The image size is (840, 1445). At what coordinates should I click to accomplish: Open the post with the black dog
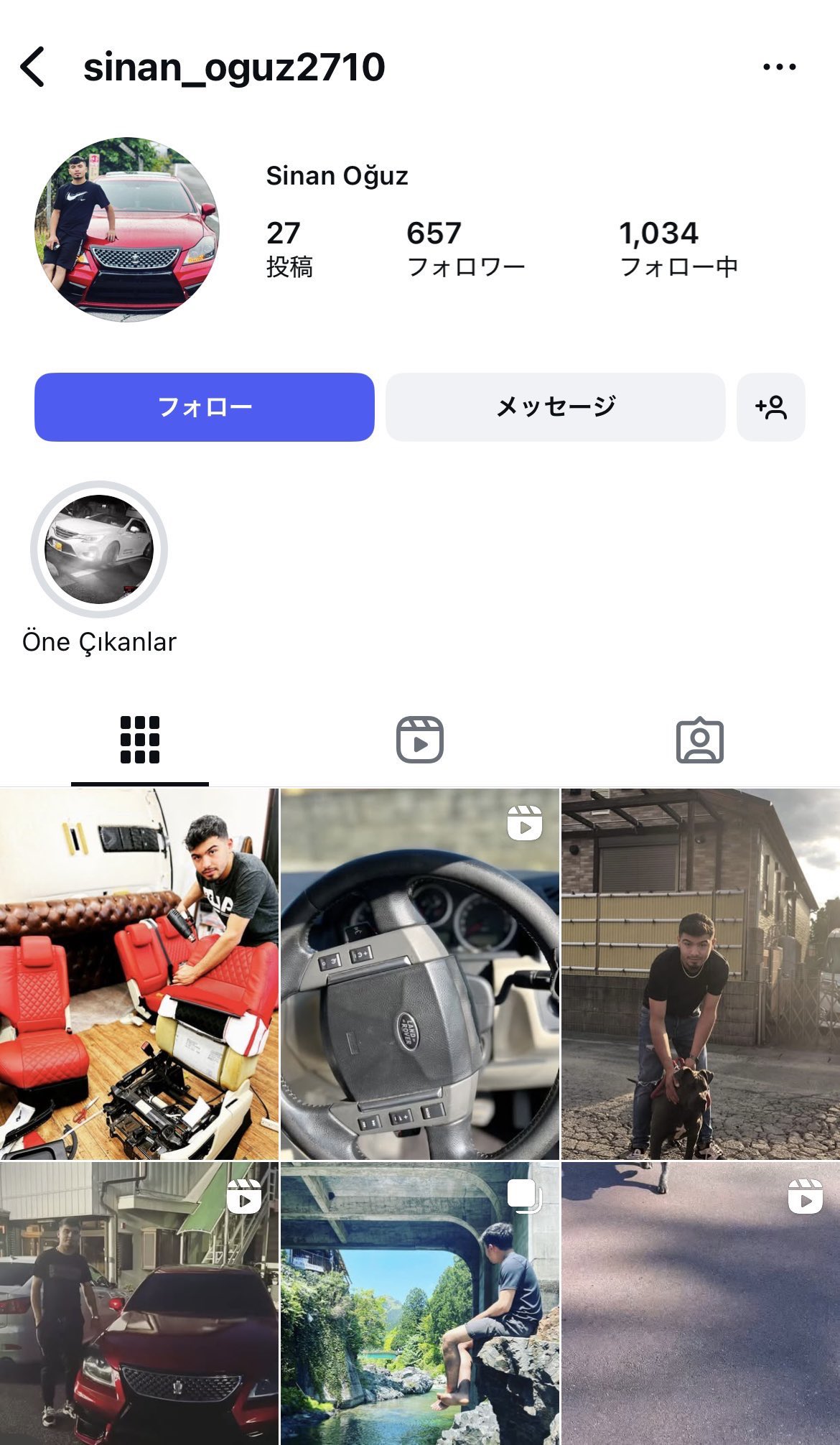[700, 974]
